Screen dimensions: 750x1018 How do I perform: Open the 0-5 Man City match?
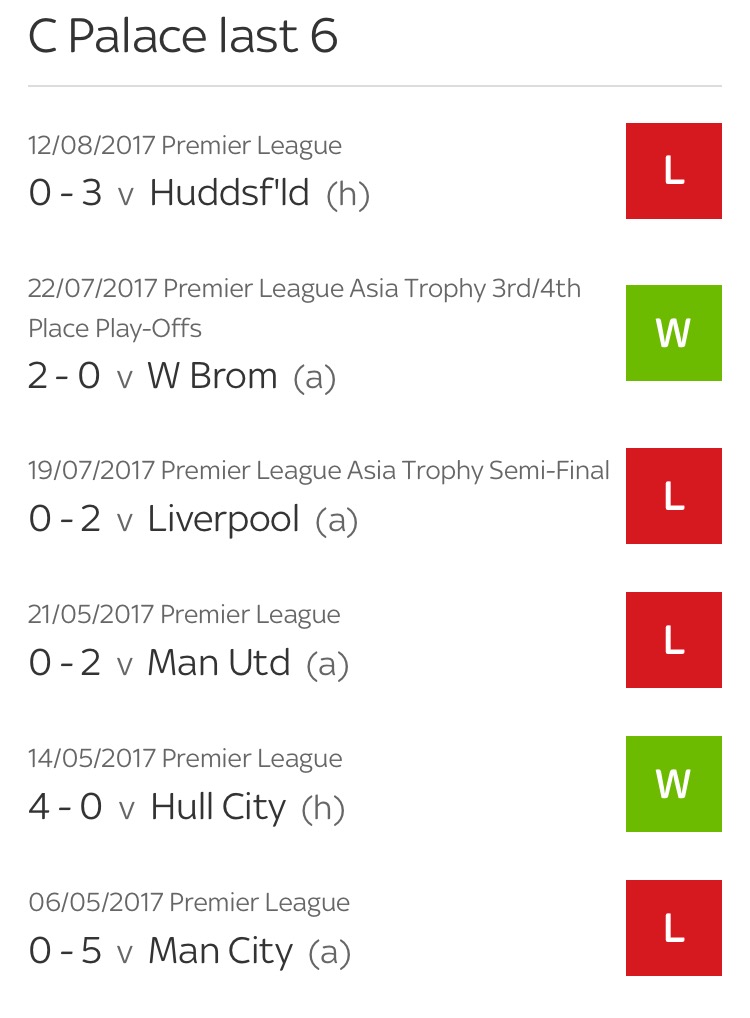coord(190,951)
